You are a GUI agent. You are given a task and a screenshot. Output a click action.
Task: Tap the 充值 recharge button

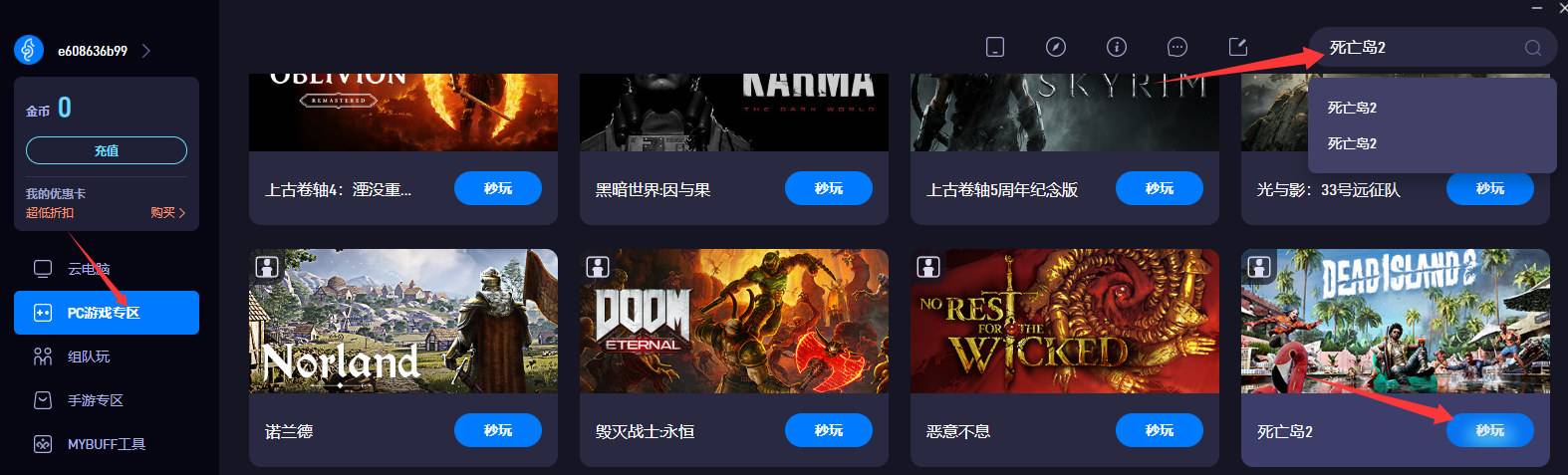pos(106,150)
